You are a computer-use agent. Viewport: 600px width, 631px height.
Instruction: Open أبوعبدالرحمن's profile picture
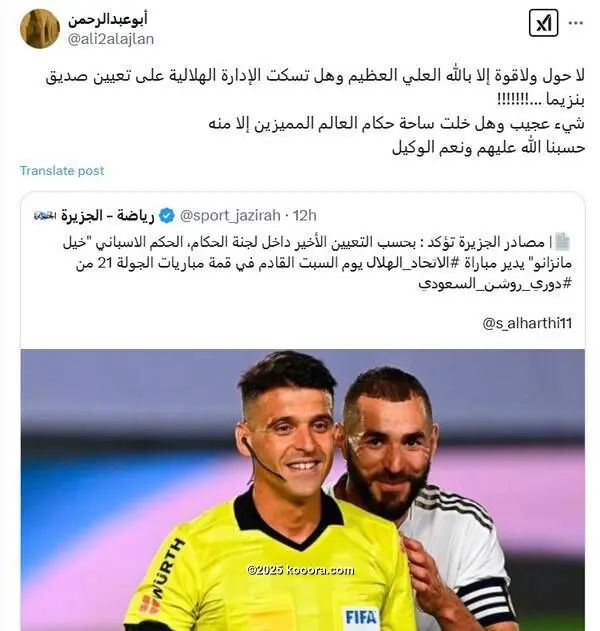pos(40,29)
